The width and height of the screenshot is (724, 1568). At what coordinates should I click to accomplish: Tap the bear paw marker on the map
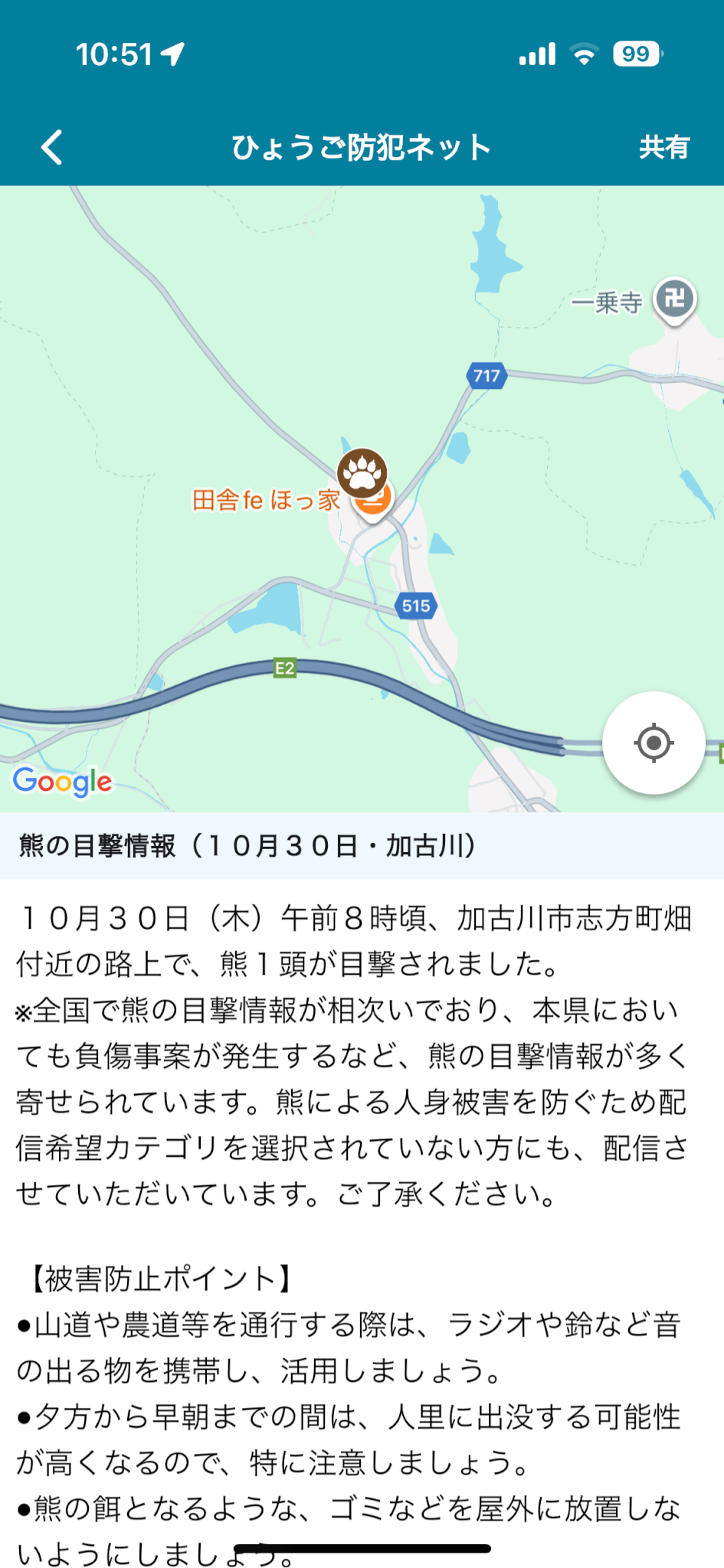(x=362, y=472)
